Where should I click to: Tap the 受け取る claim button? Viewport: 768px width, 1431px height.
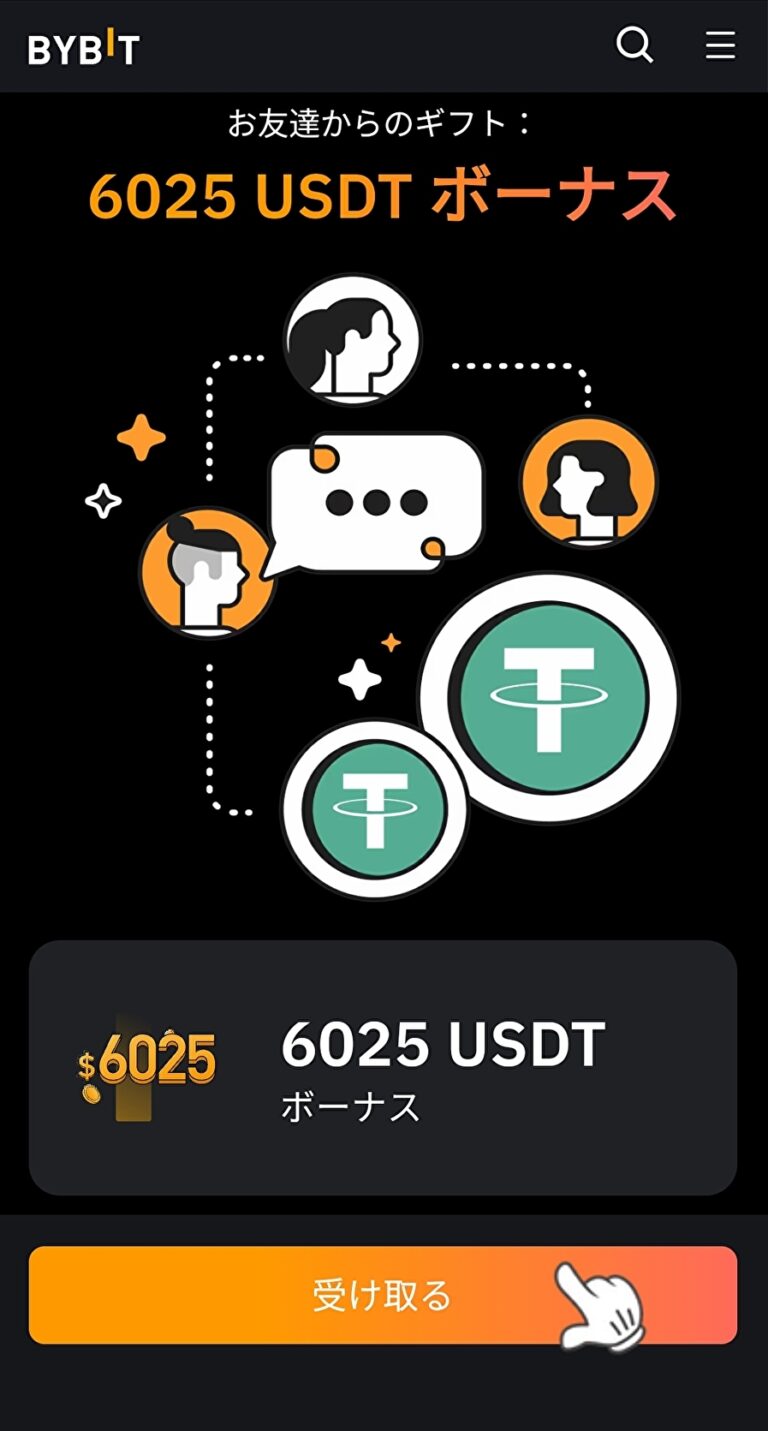coord(383,1295)
